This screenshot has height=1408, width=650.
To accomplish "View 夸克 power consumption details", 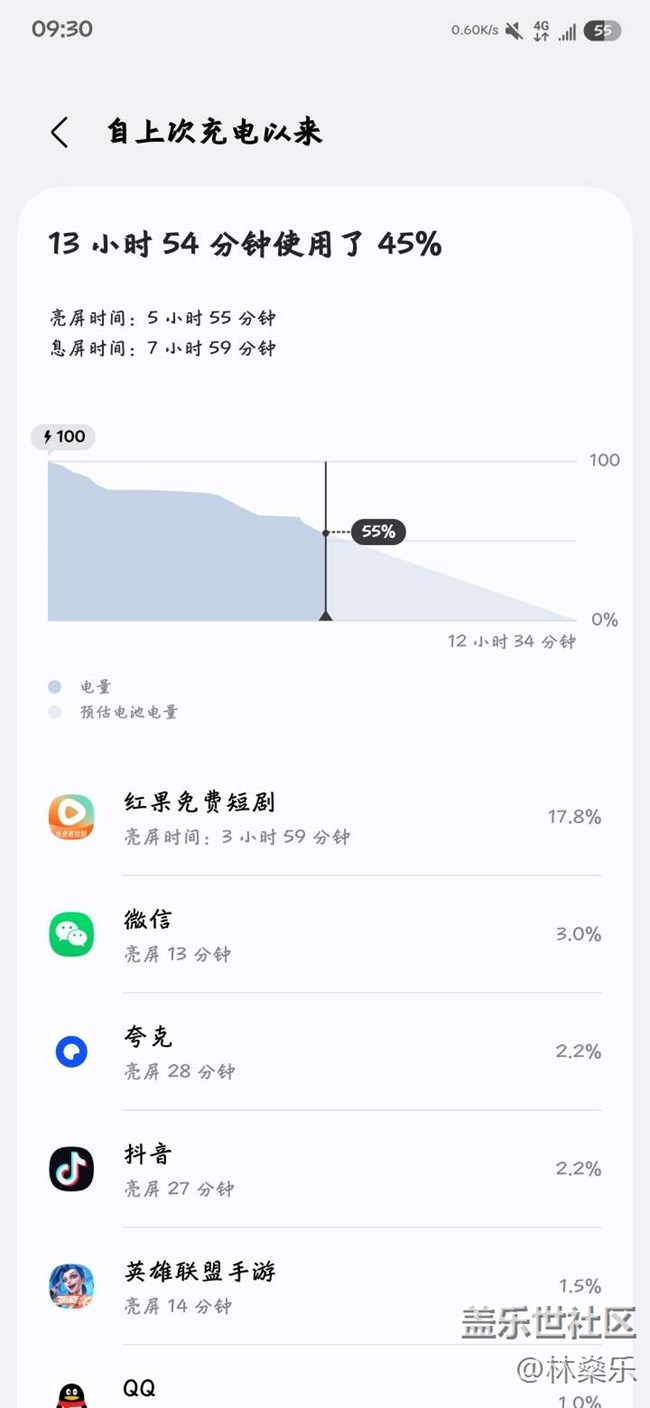I will [325, 1052].
